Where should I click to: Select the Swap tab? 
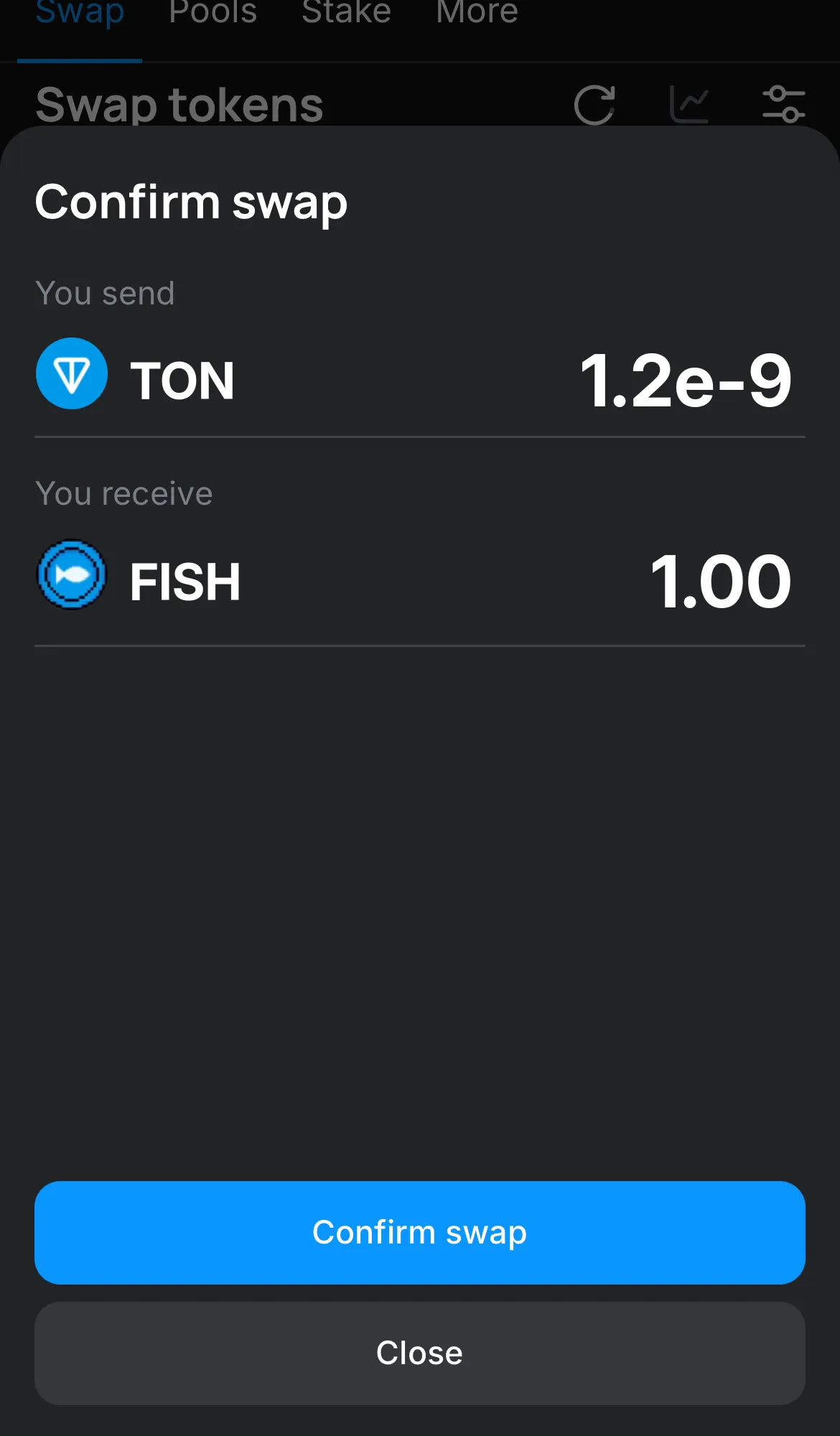point(80,13)
